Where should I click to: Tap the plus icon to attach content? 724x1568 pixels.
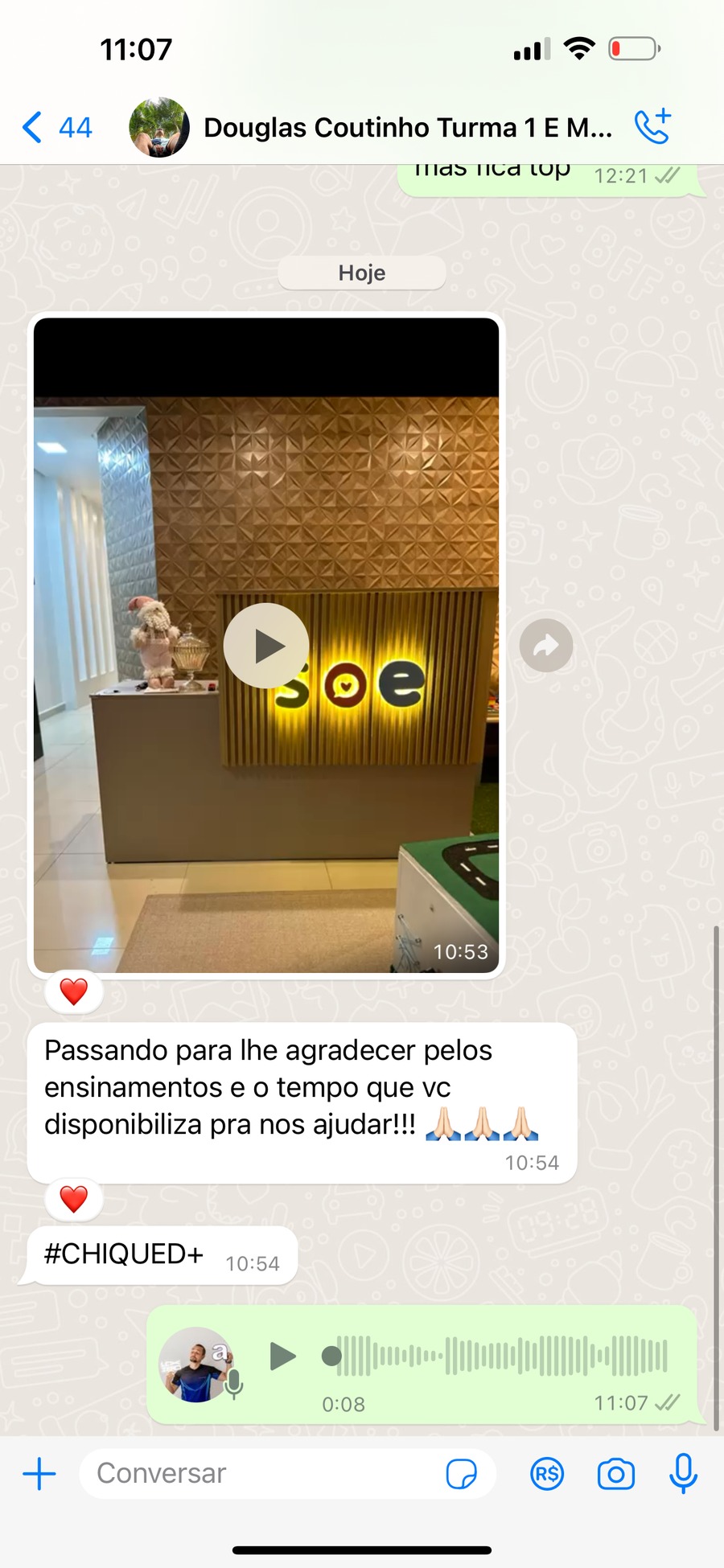[39, 1473]
